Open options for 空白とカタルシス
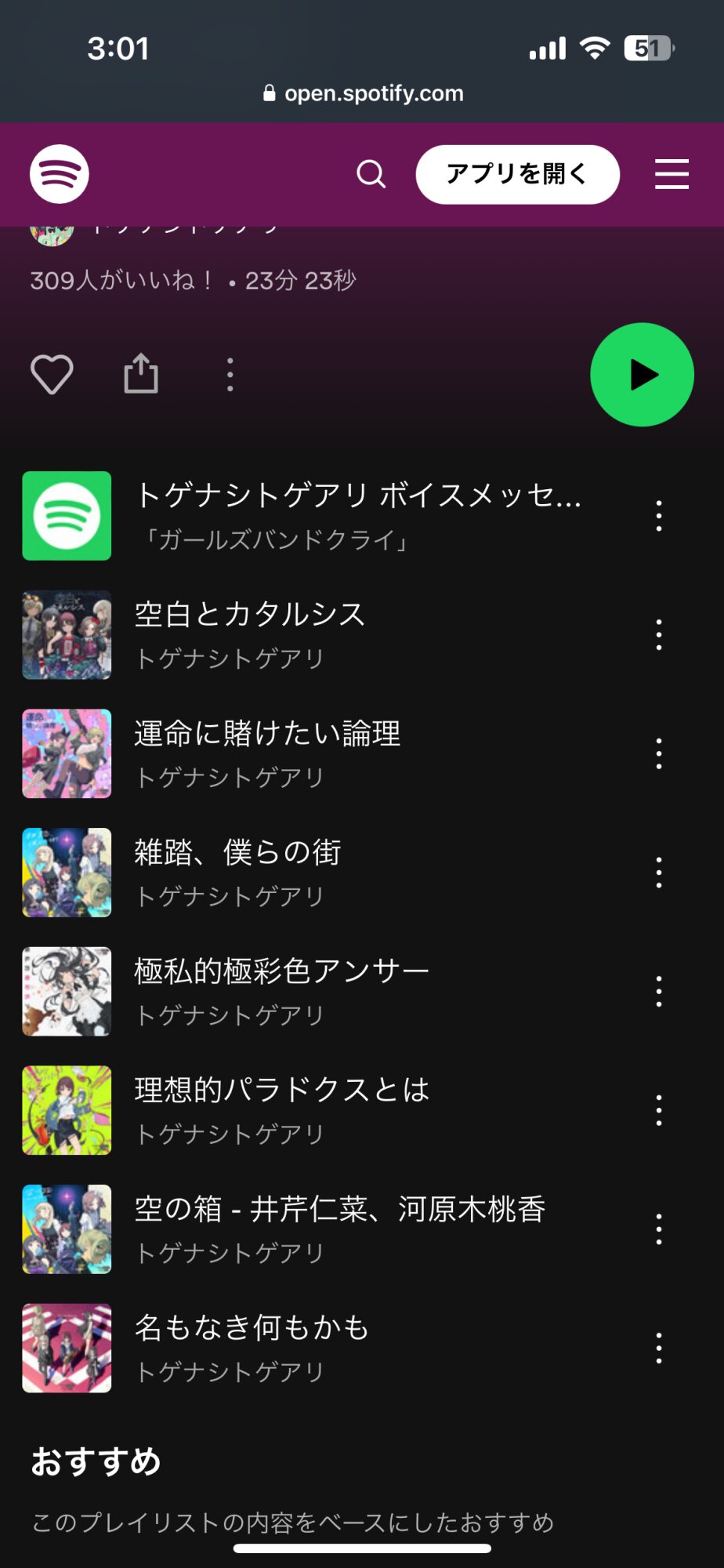The width and height of the screenshot is (724, 1568). [659, 635]
